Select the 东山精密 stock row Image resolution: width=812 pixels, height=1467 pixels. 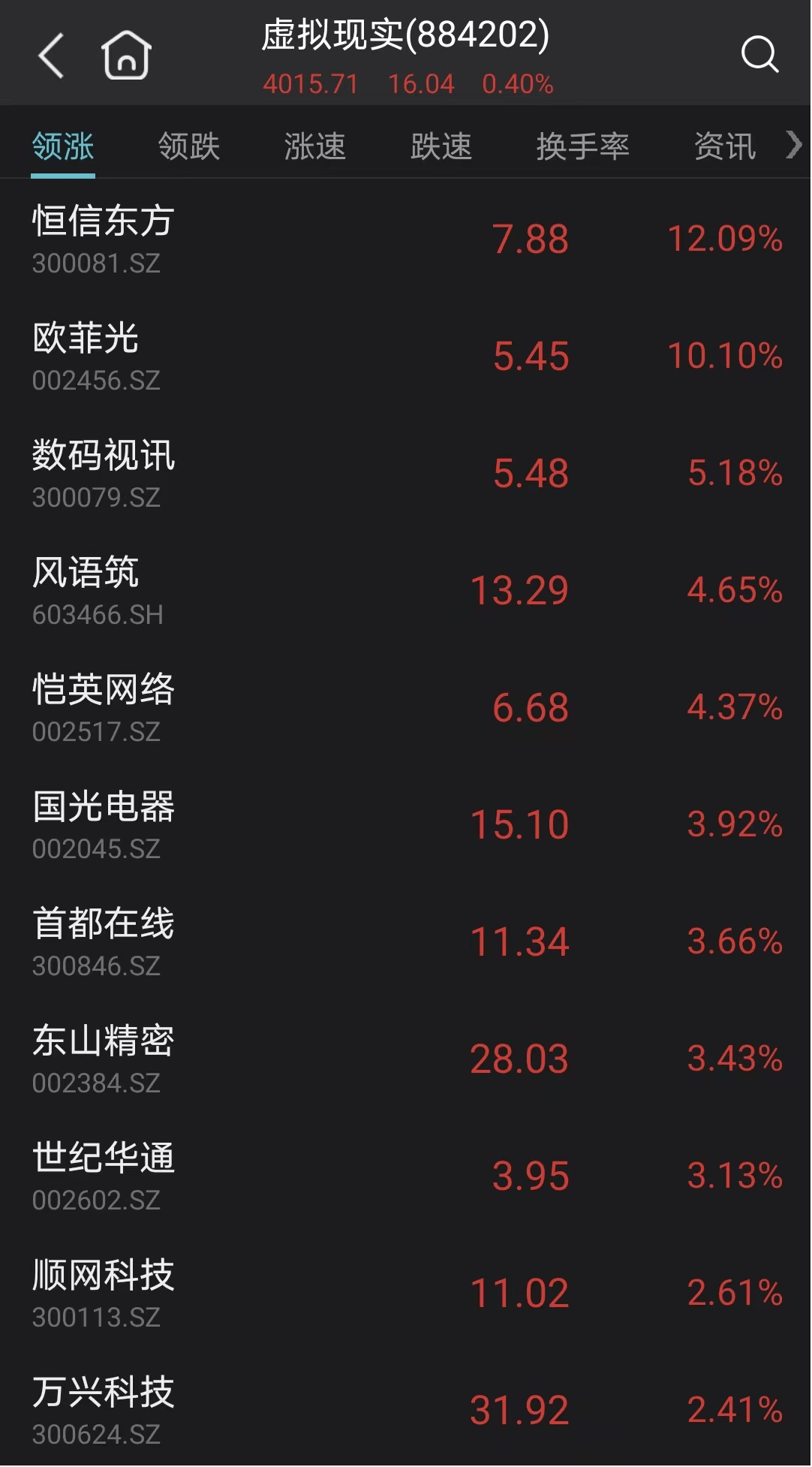click(x=405, y=1059)
